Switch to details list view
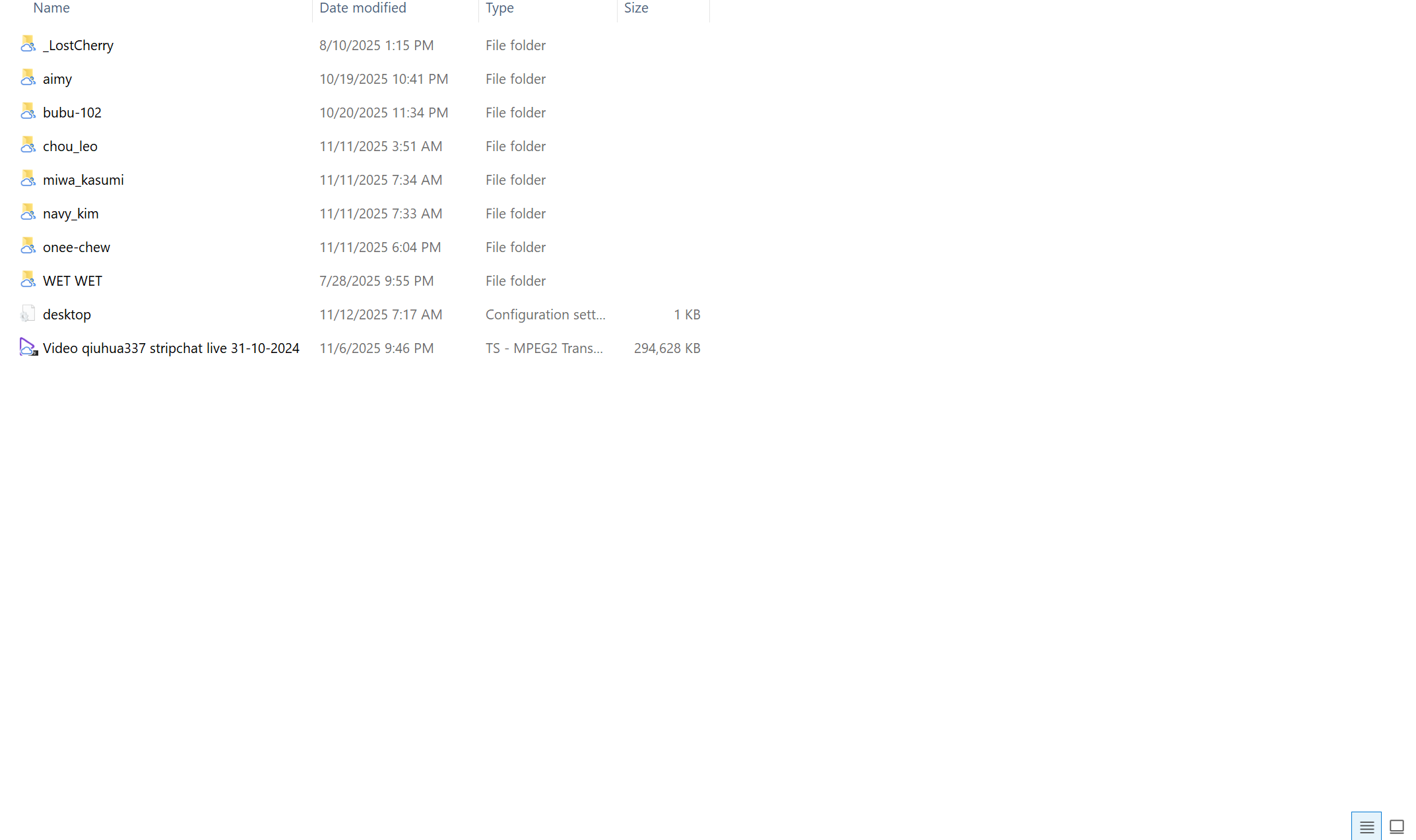 click(1367, 826)
